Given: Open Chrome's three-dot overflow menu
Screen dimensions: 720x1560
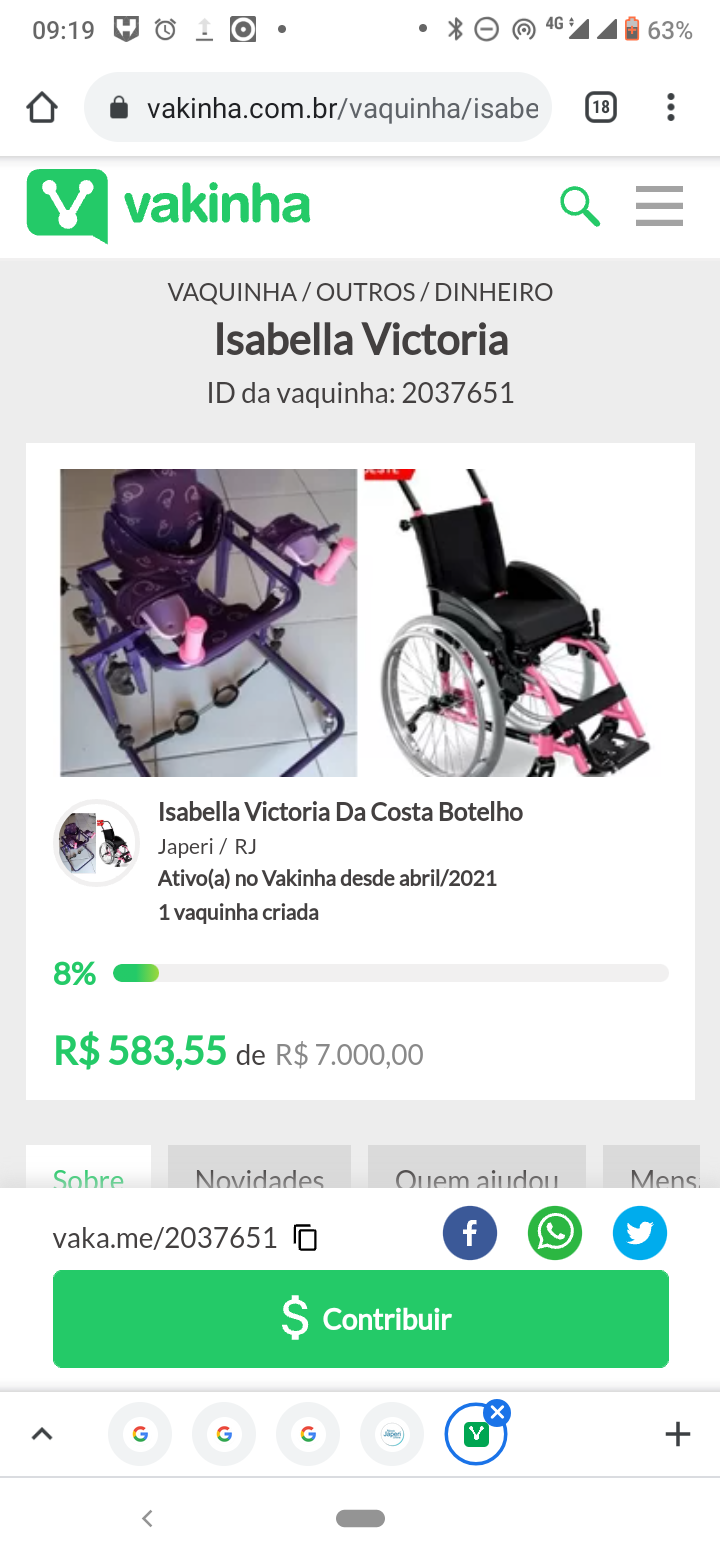Looking at the screenshot, I should pos(671,107).
